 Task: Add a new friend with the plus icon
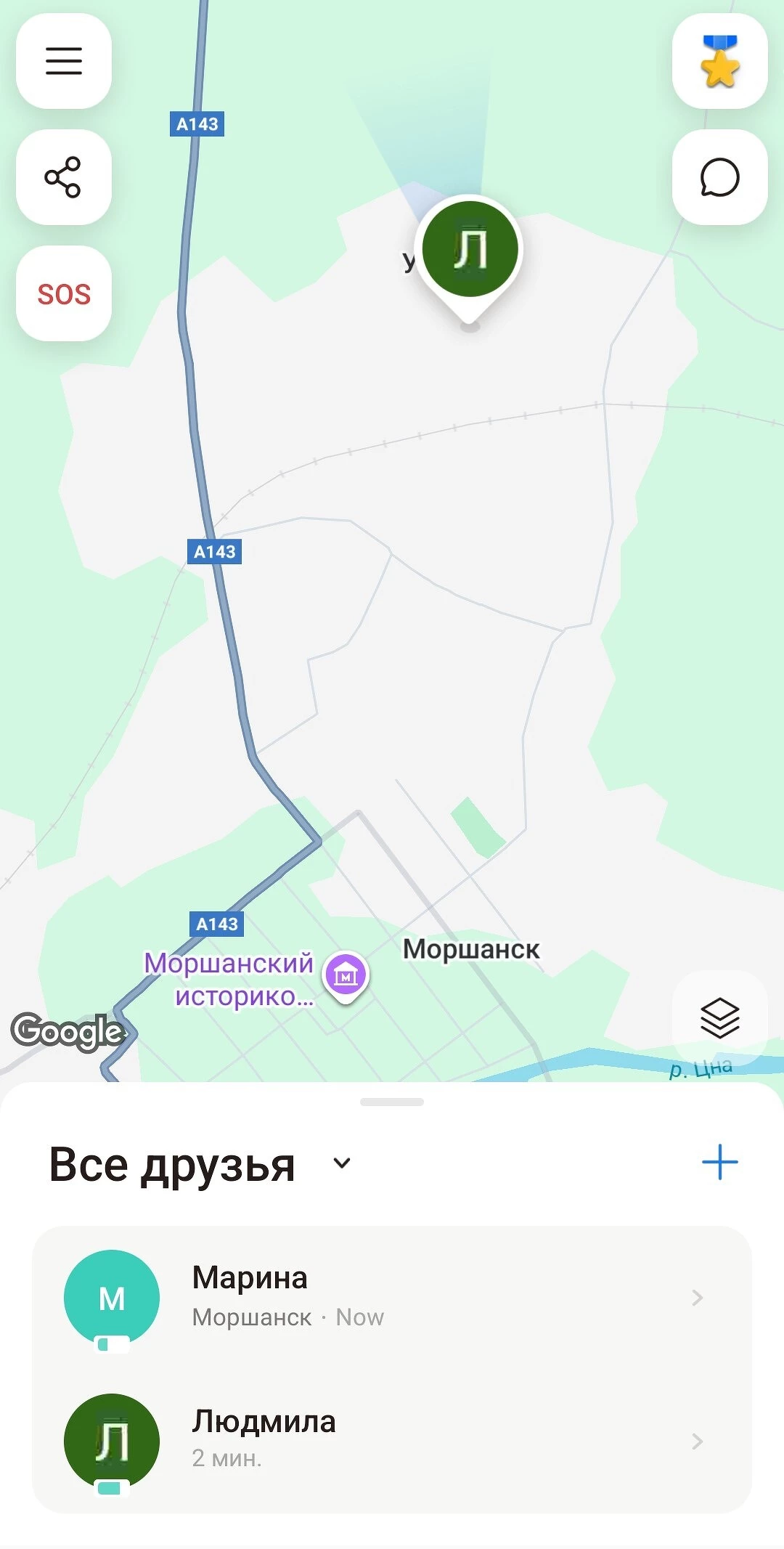point(719,1162)
